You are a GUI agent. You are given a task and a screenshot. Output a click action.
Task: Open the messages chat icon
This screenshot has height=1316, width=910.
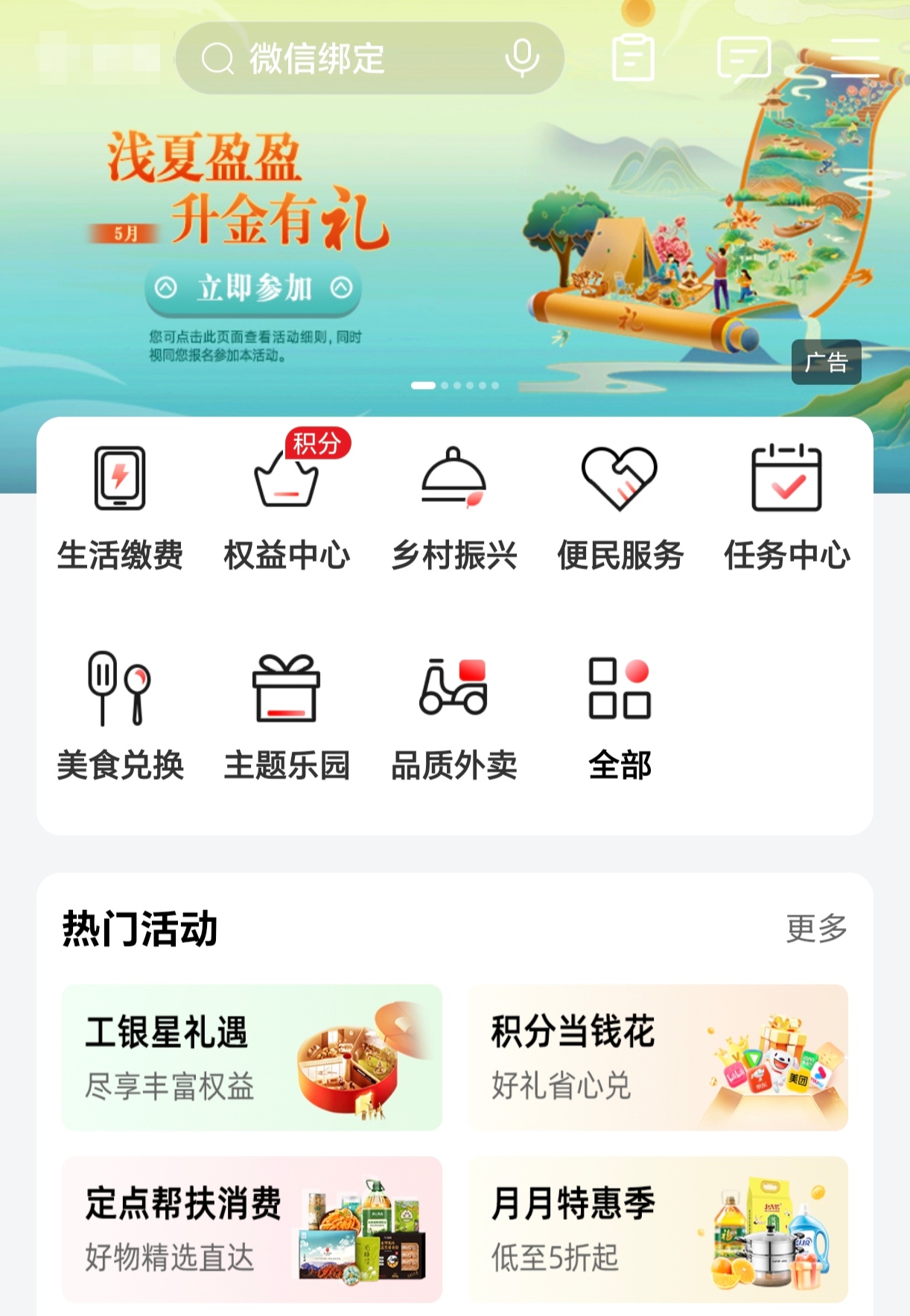(x=743, y=58)
